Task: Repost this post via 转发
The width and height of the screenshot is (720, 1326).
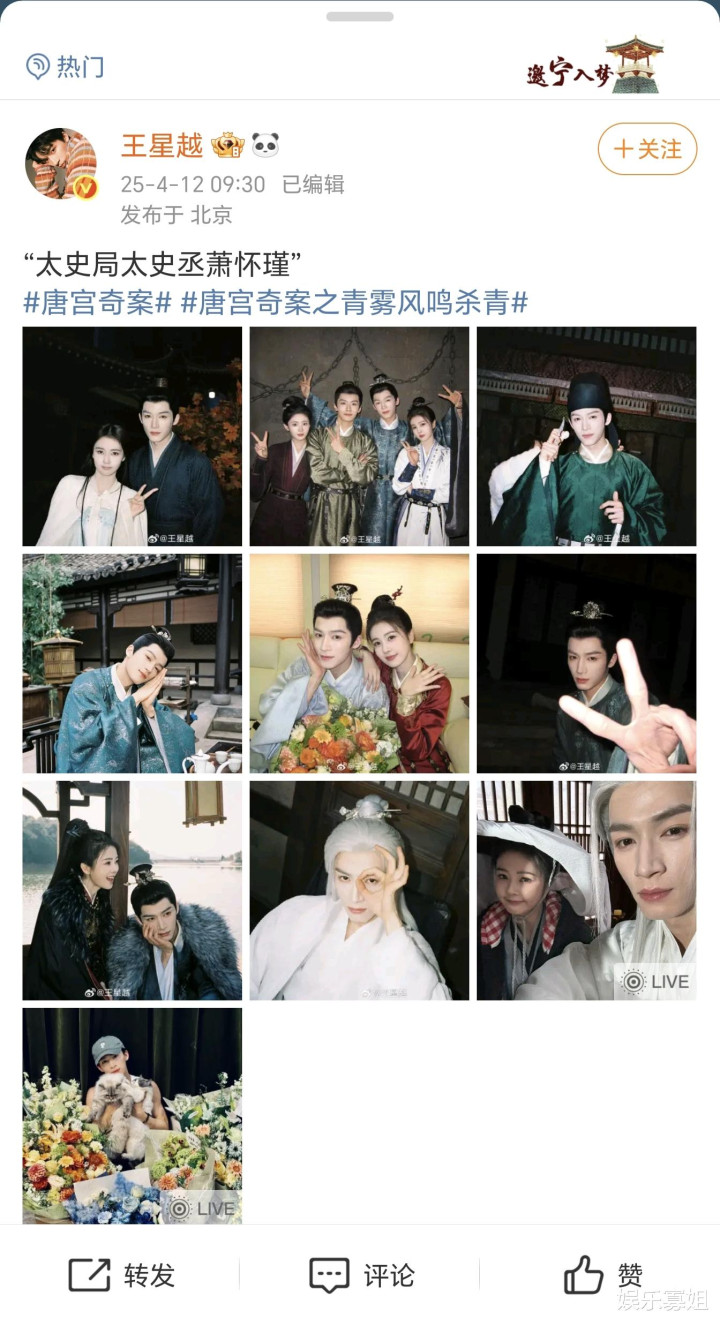Action: point(121,1275)
